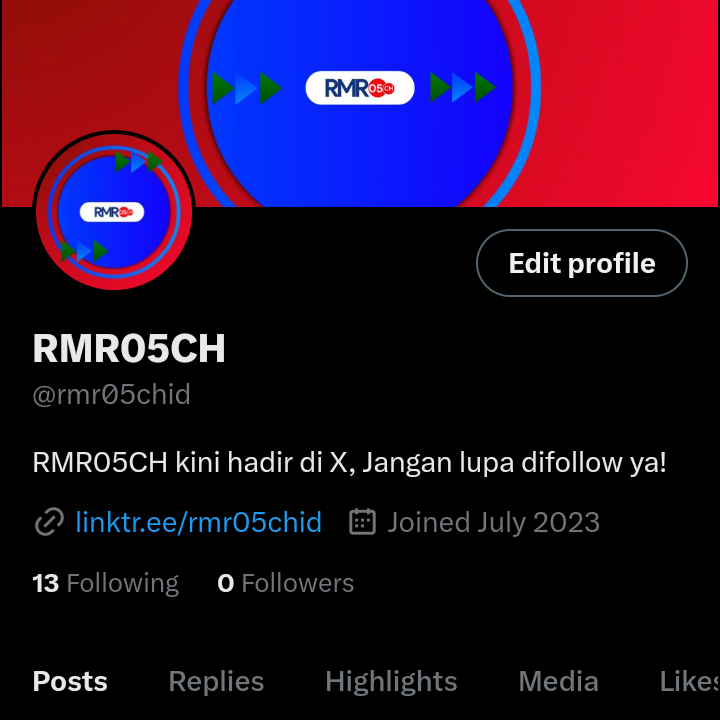
Task: Switch to the Replies tab
Action: [x=216, y=682]
